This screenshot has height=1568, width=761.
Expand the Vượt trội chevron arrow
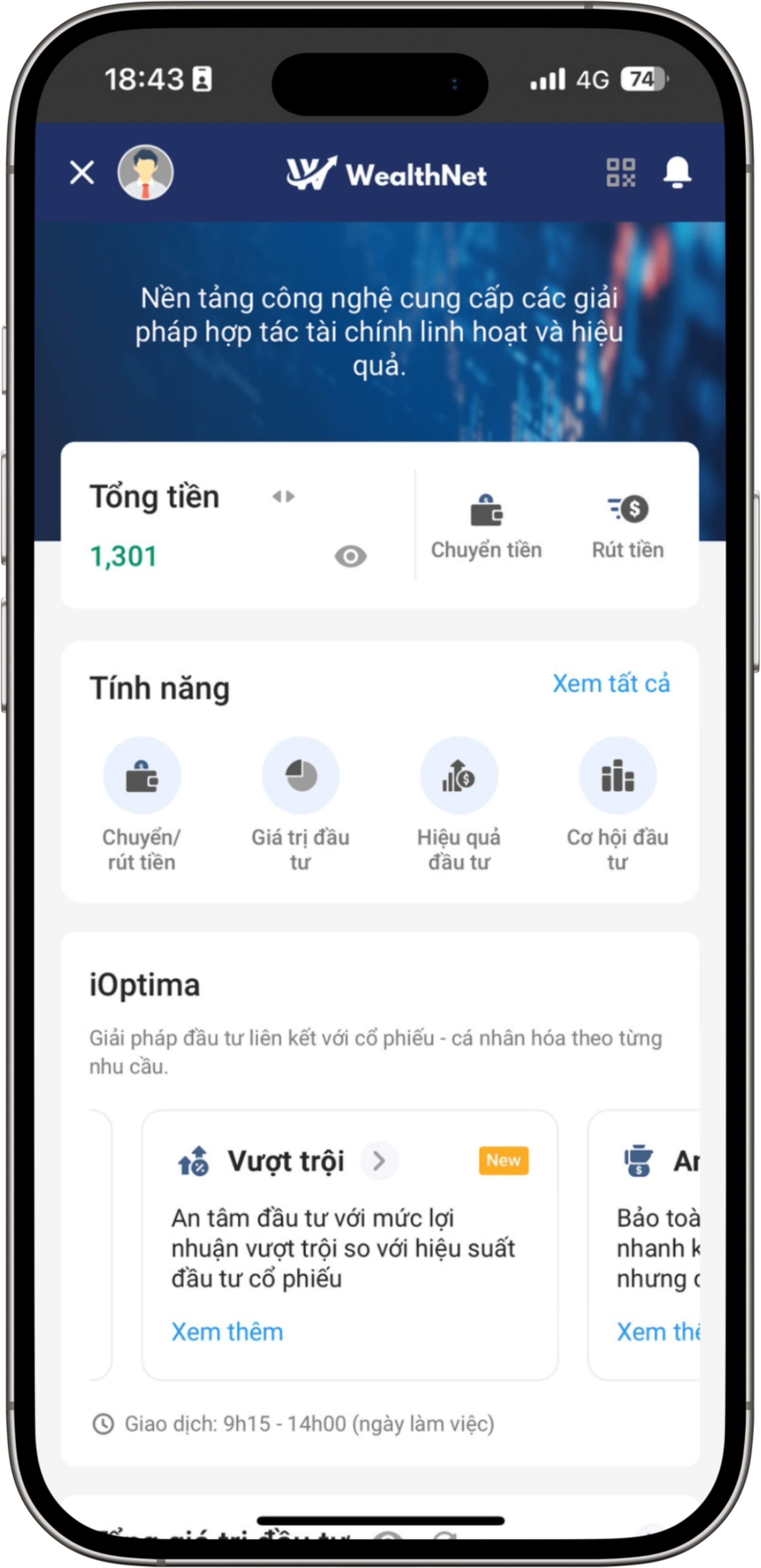[379, 1161]
